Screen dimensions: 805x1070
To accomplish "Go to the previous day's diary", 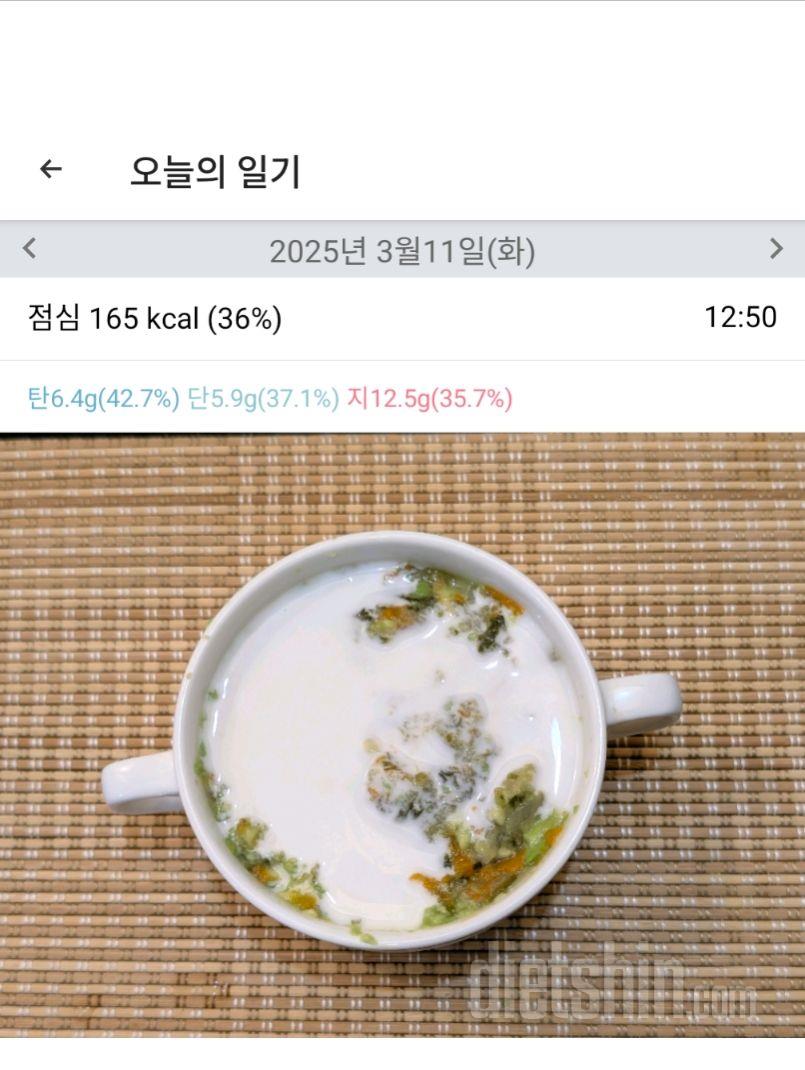I will (x=30, y=248).
